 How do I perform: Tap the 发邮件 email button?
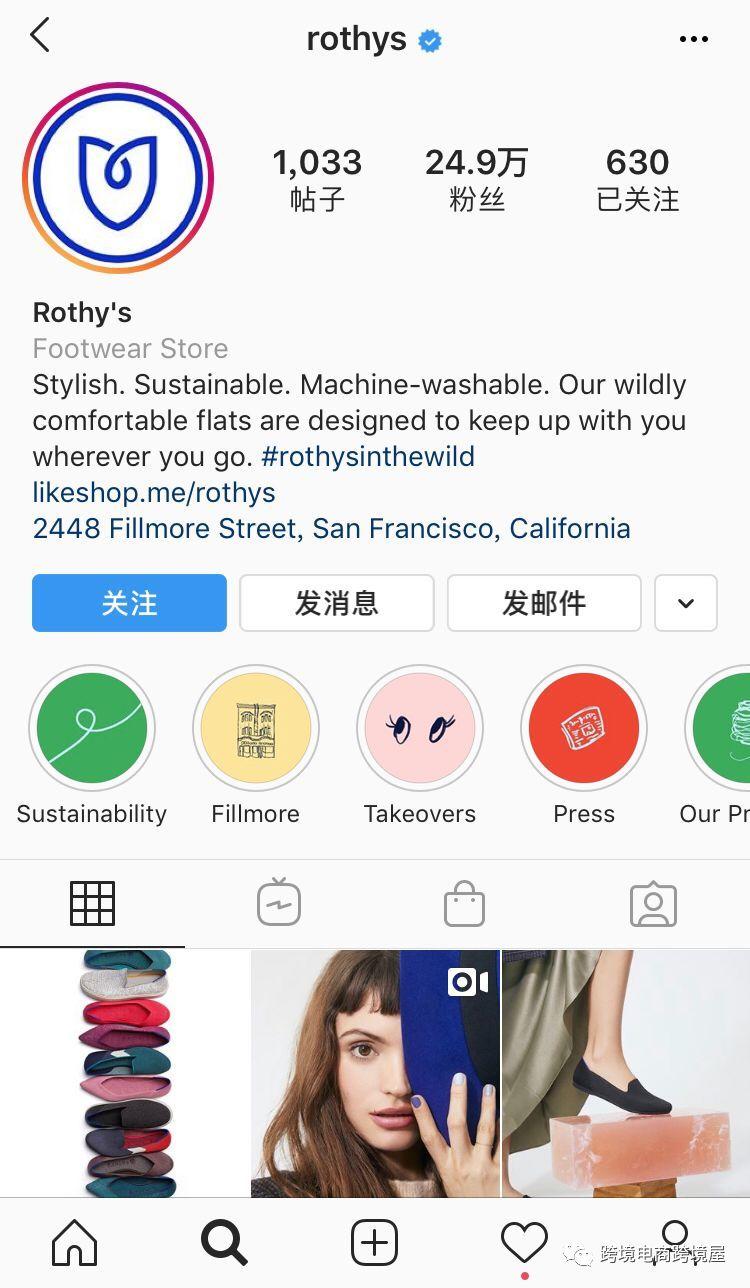point(543,603)
